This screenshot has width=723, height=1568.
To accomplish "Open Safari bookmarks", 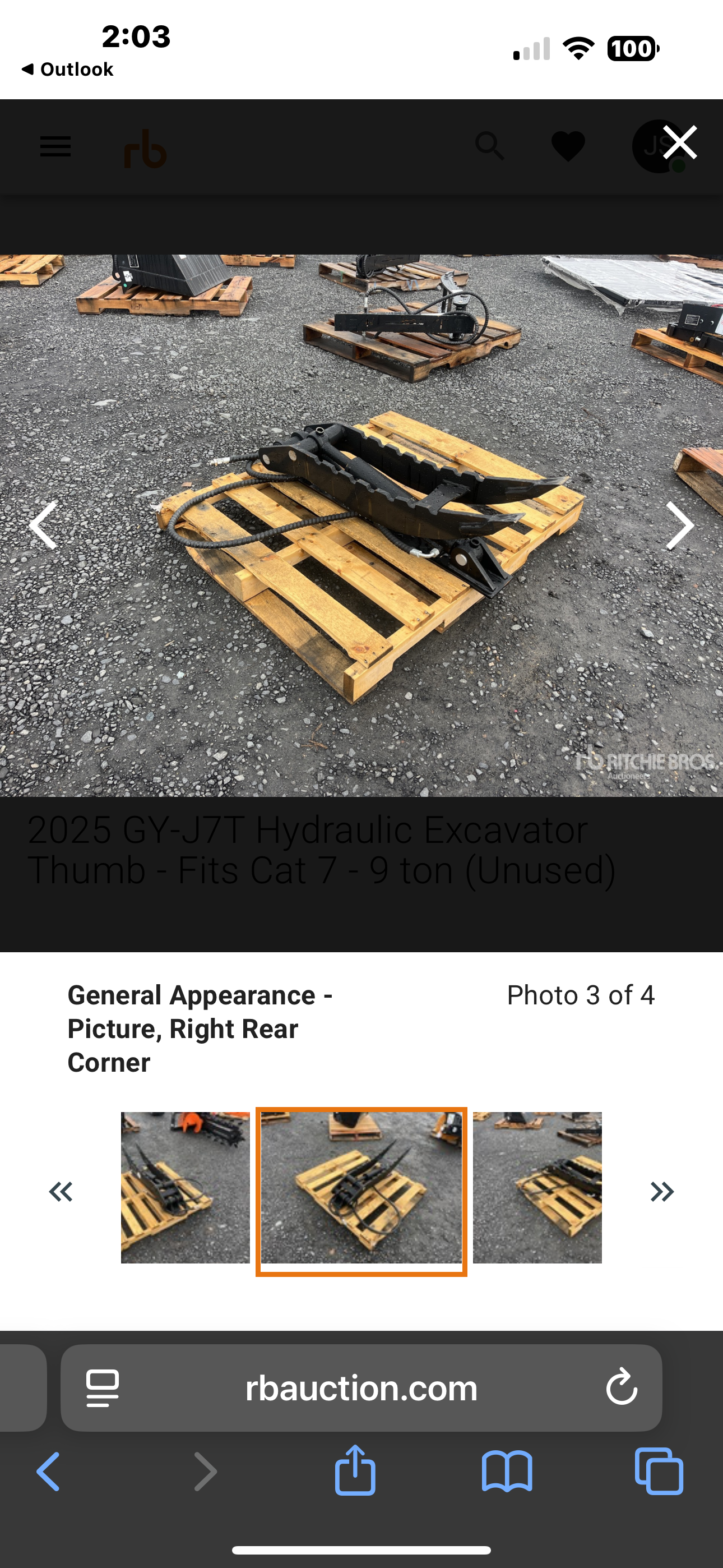I will click(507, 1472).
